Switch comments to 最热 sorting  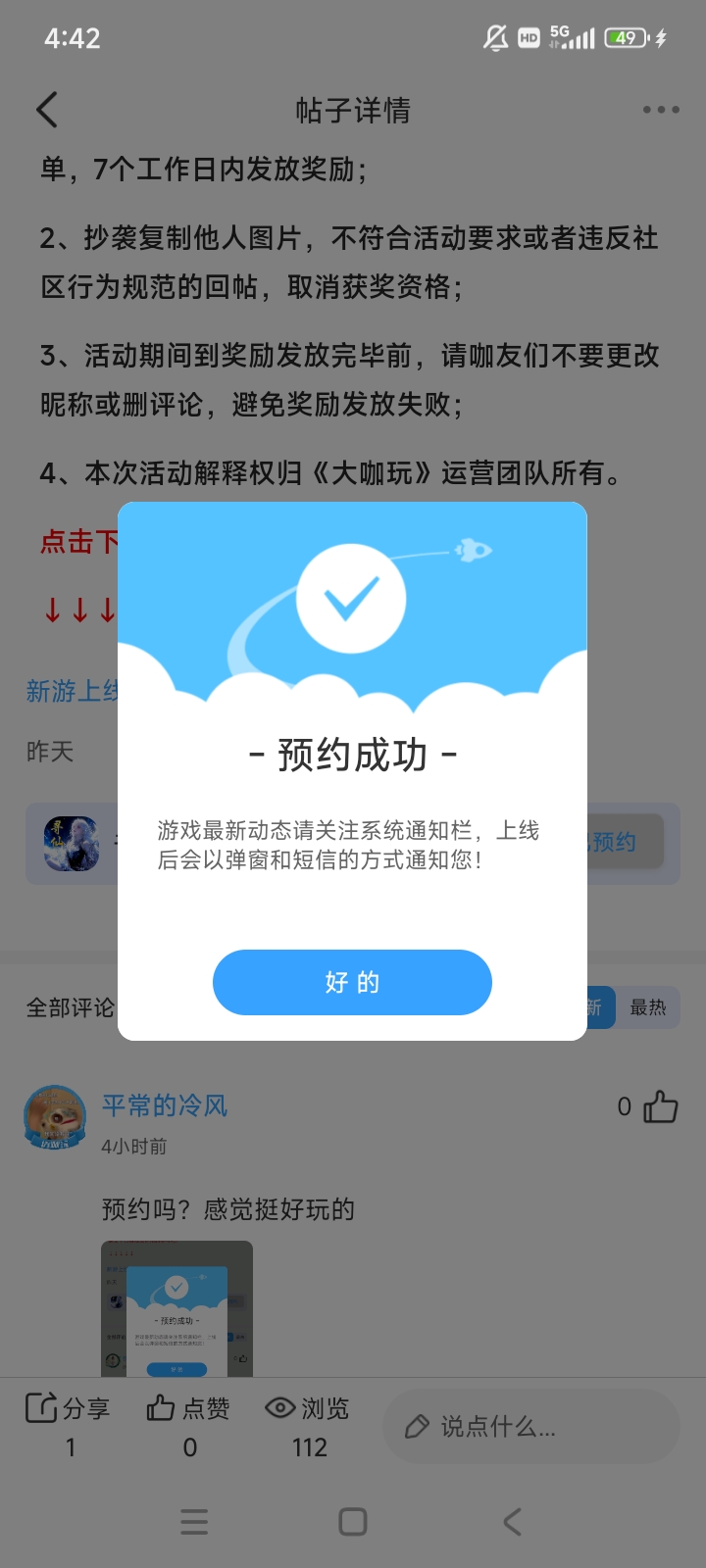coord(647,1007)
